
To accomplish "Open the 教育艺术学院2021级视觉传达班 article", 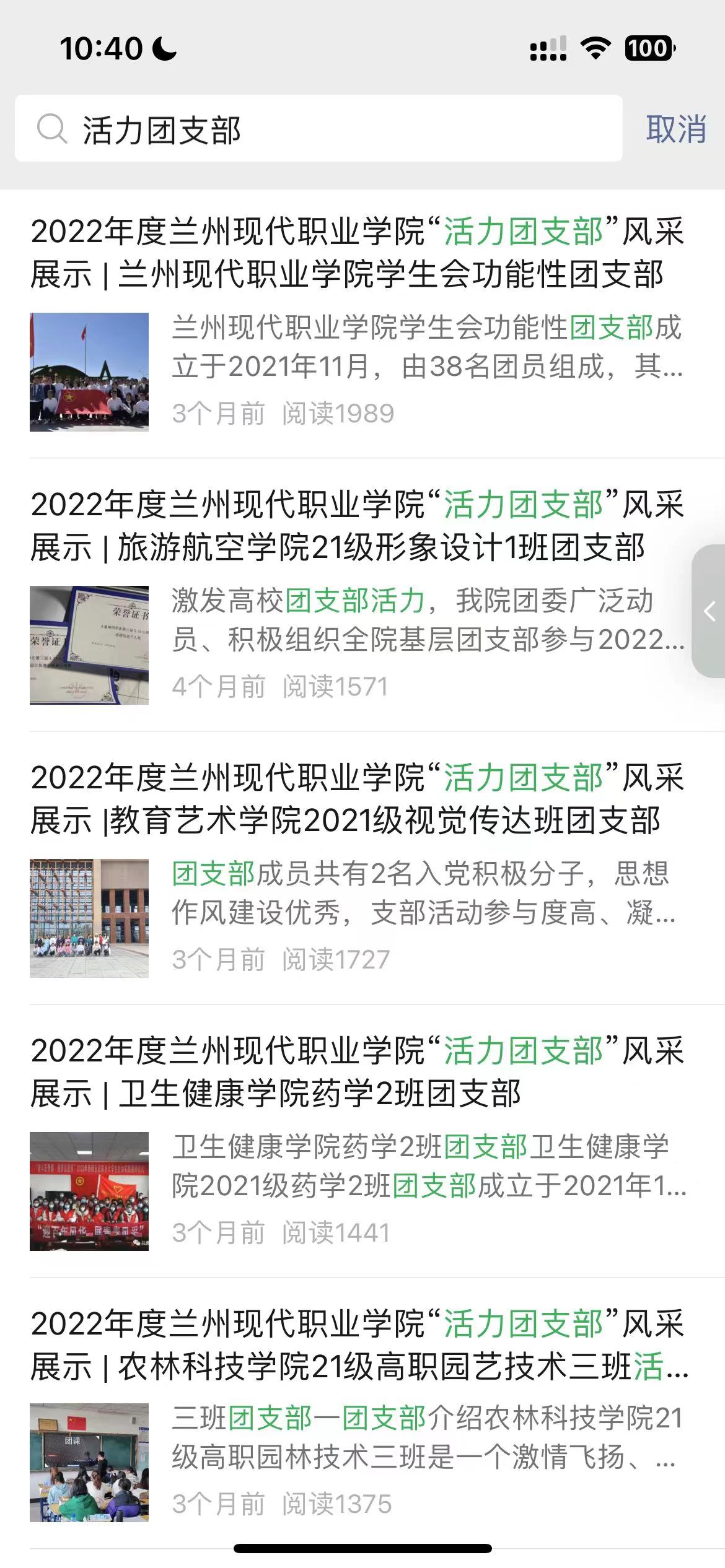I will (x=358, y=799).
